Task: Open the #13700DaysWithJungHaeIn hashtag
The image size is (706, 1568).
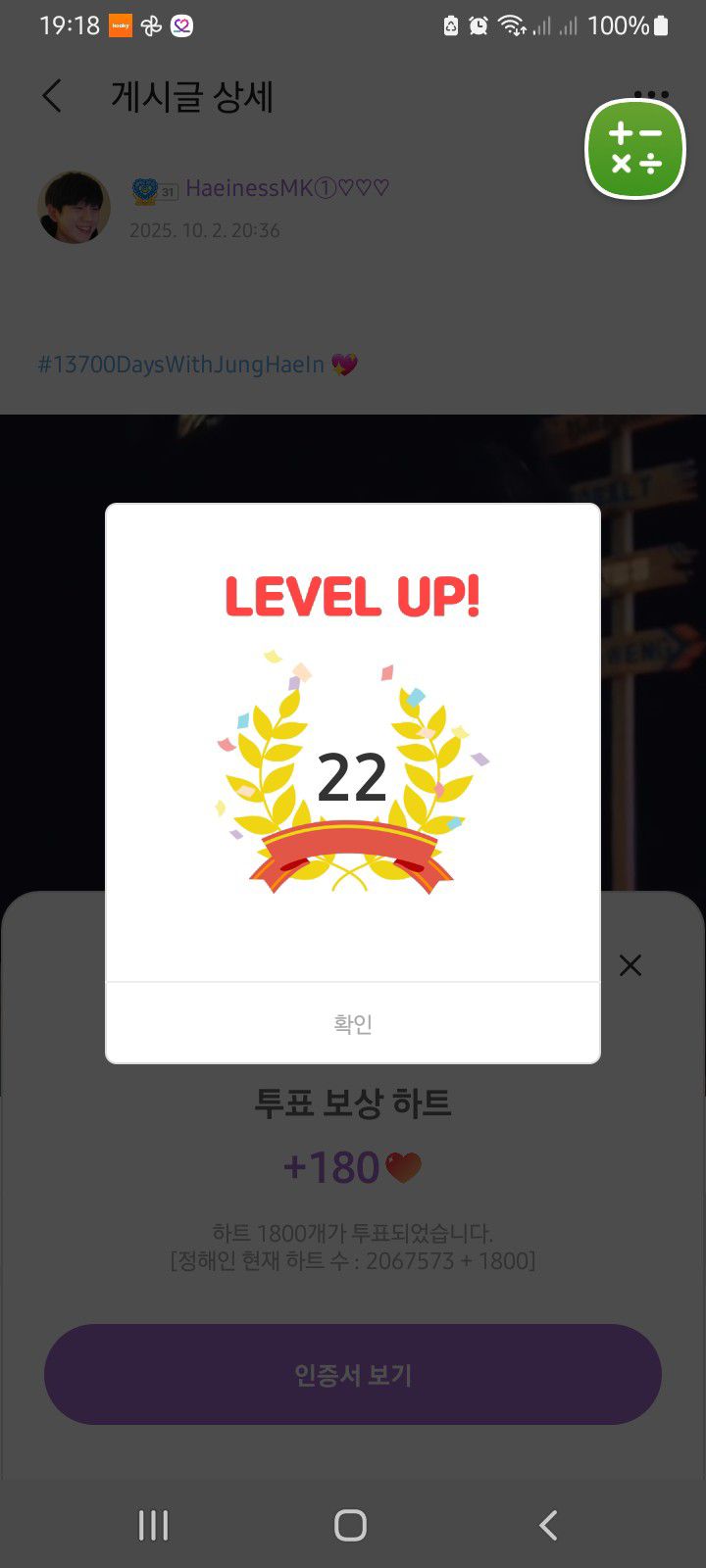Action: coord(181,365)
